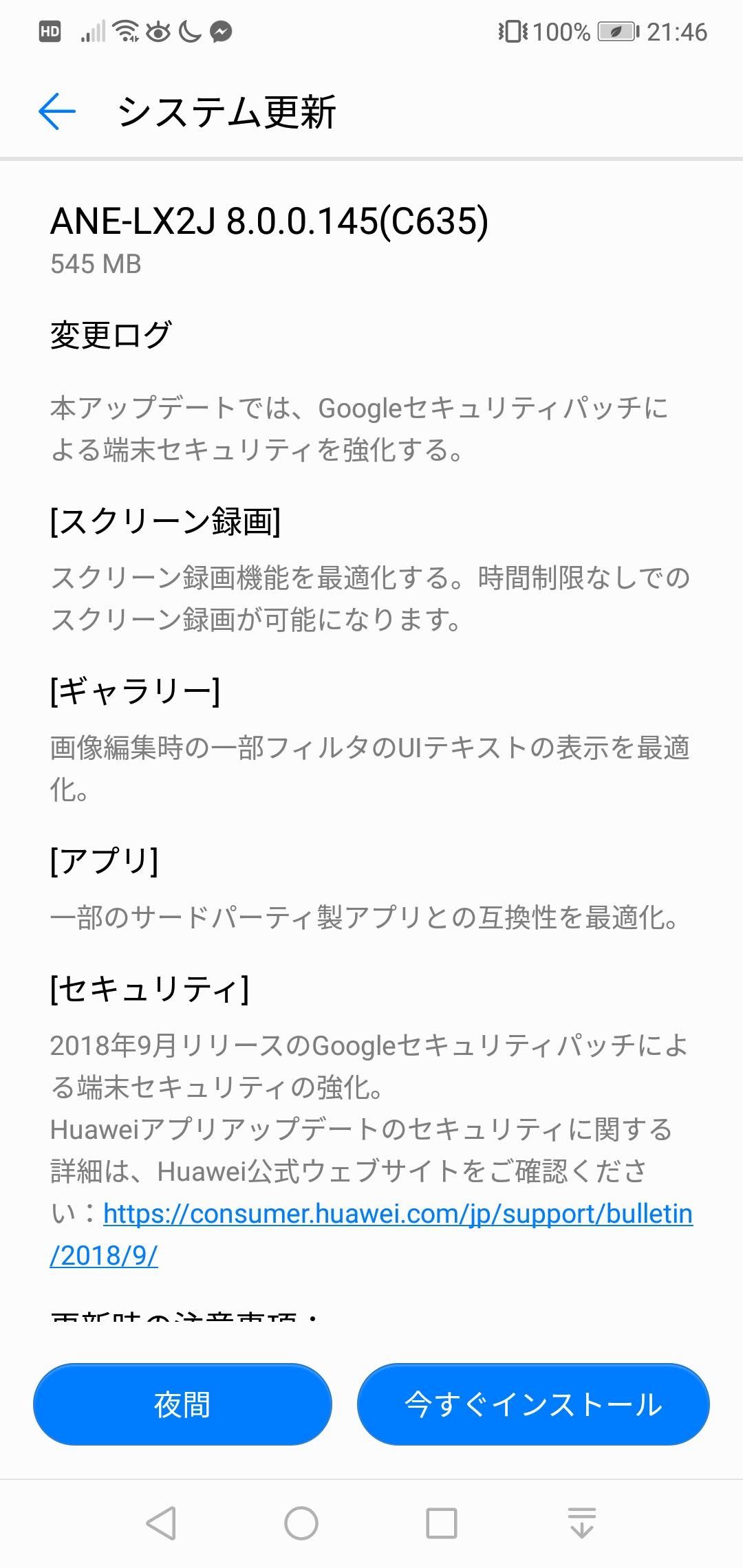Viewport: 743px width, 1568px height.
Task: Open the Huawei security bulletin link
Action: [x=371, y=1234]
